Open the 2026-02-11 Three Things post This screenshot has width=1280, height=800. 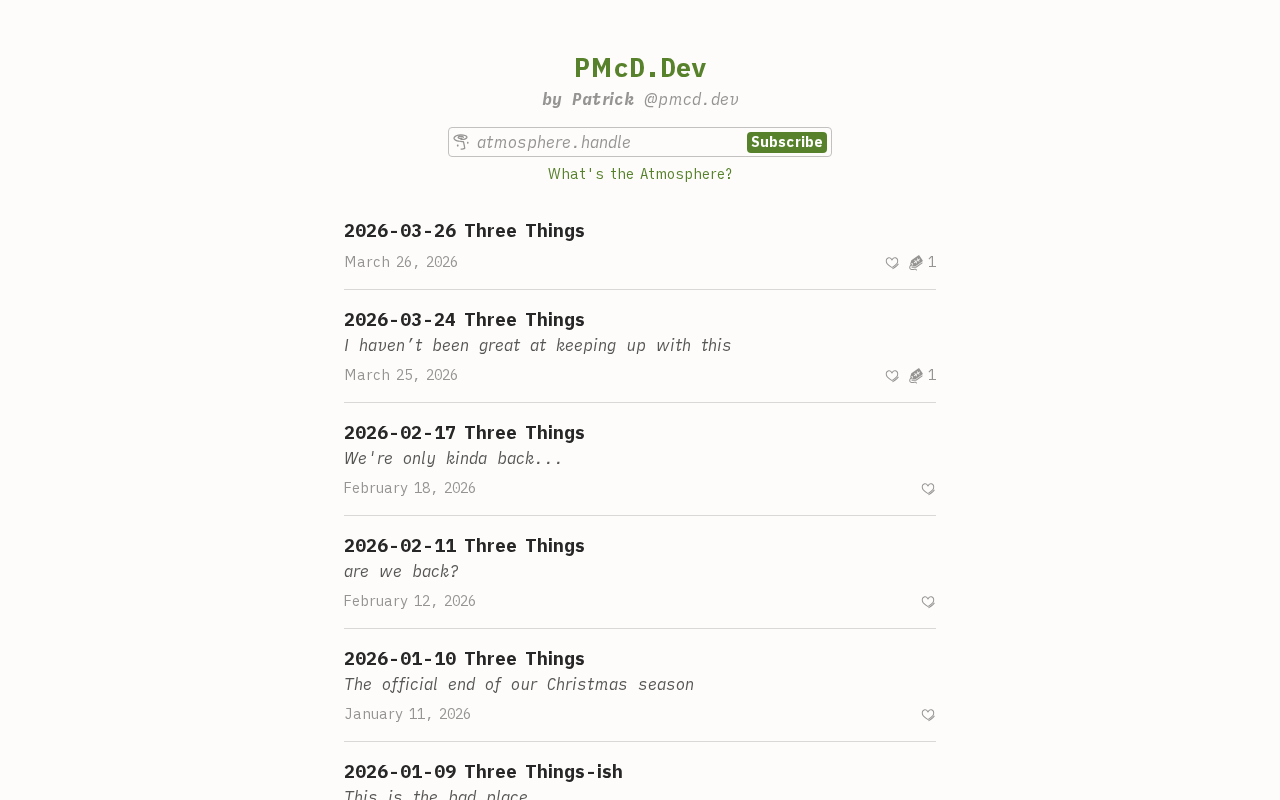[x=464, y=546]
